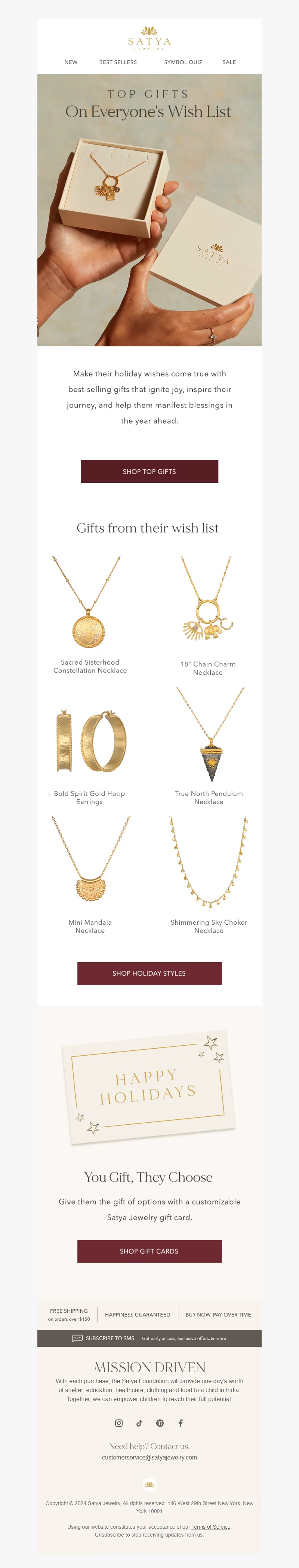Tap the SHOP GIFT CARDS button
Screen dimensions: 299x1568
(x=149, y=1251)
